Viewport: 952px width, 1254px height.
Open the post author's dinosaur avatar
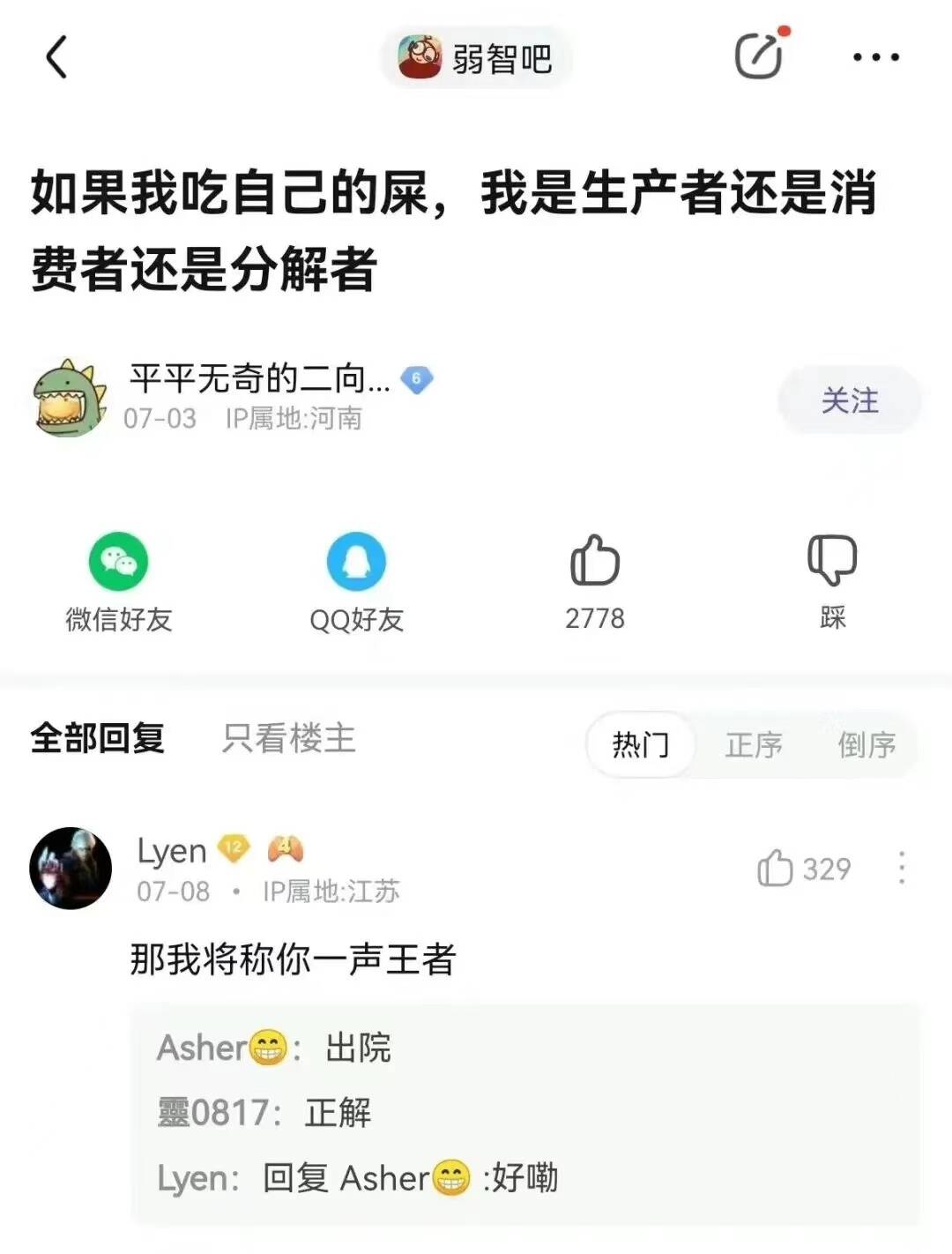[x=69, y=399]
